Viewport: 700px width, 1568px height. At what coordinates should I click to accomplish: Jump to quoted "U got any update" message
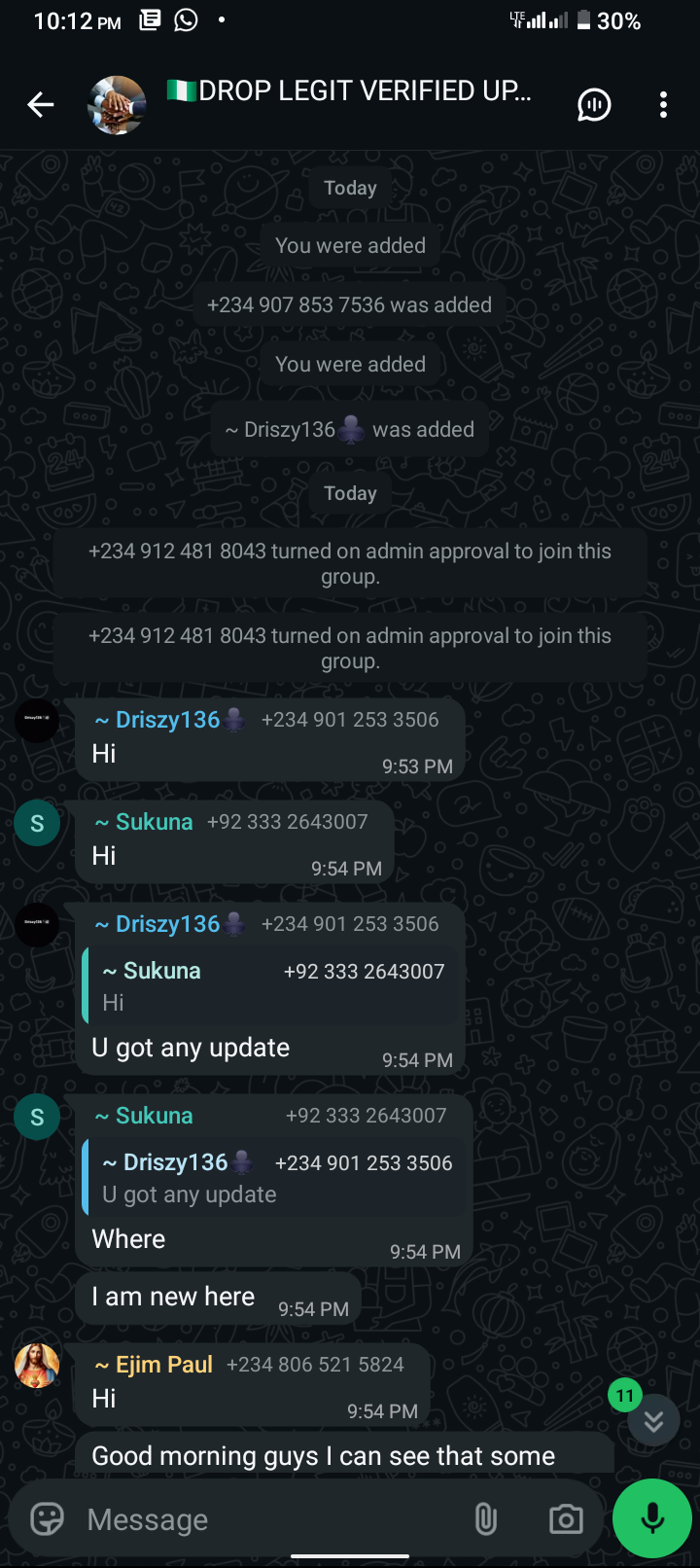coord(276,1179)
